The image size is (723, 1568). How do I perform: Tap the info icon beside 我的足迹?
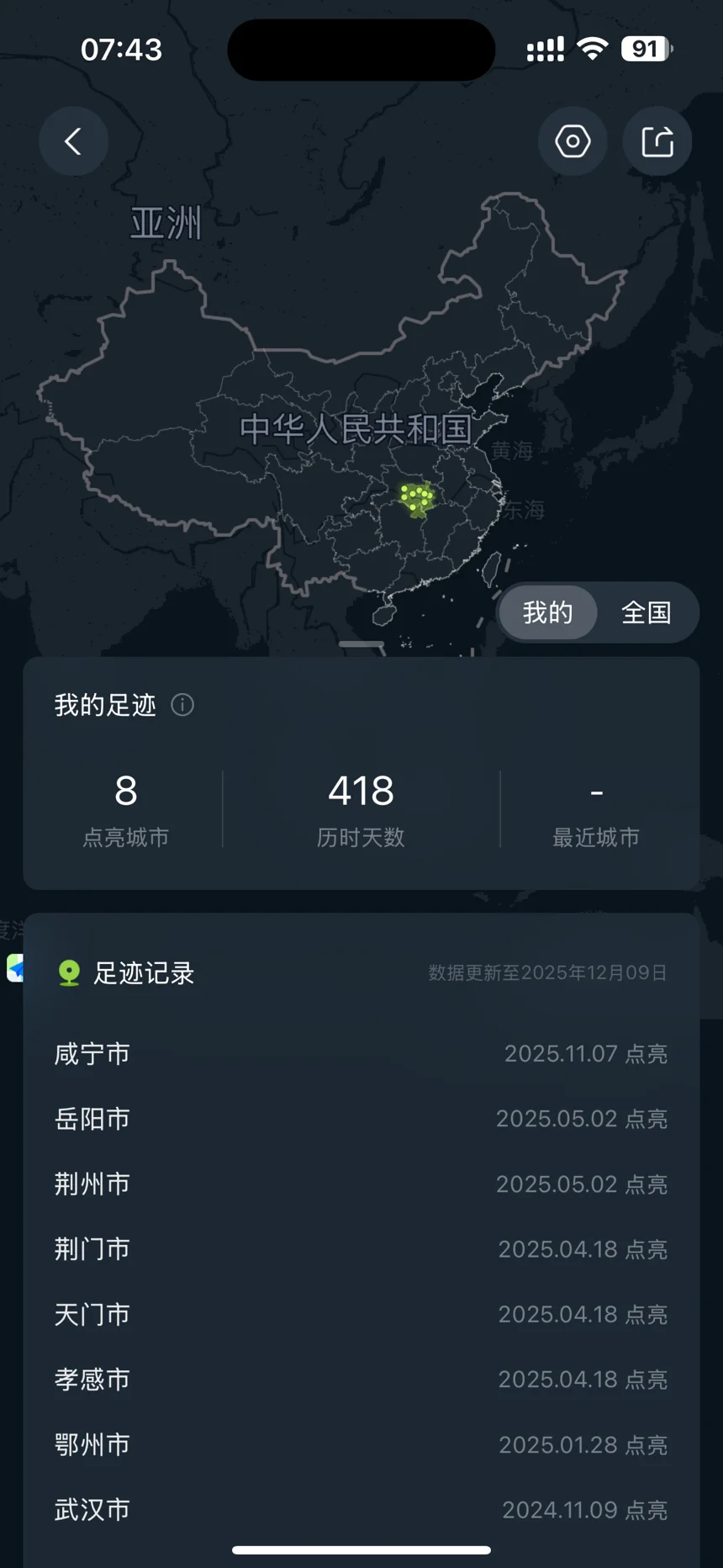[x=182, y=704]
